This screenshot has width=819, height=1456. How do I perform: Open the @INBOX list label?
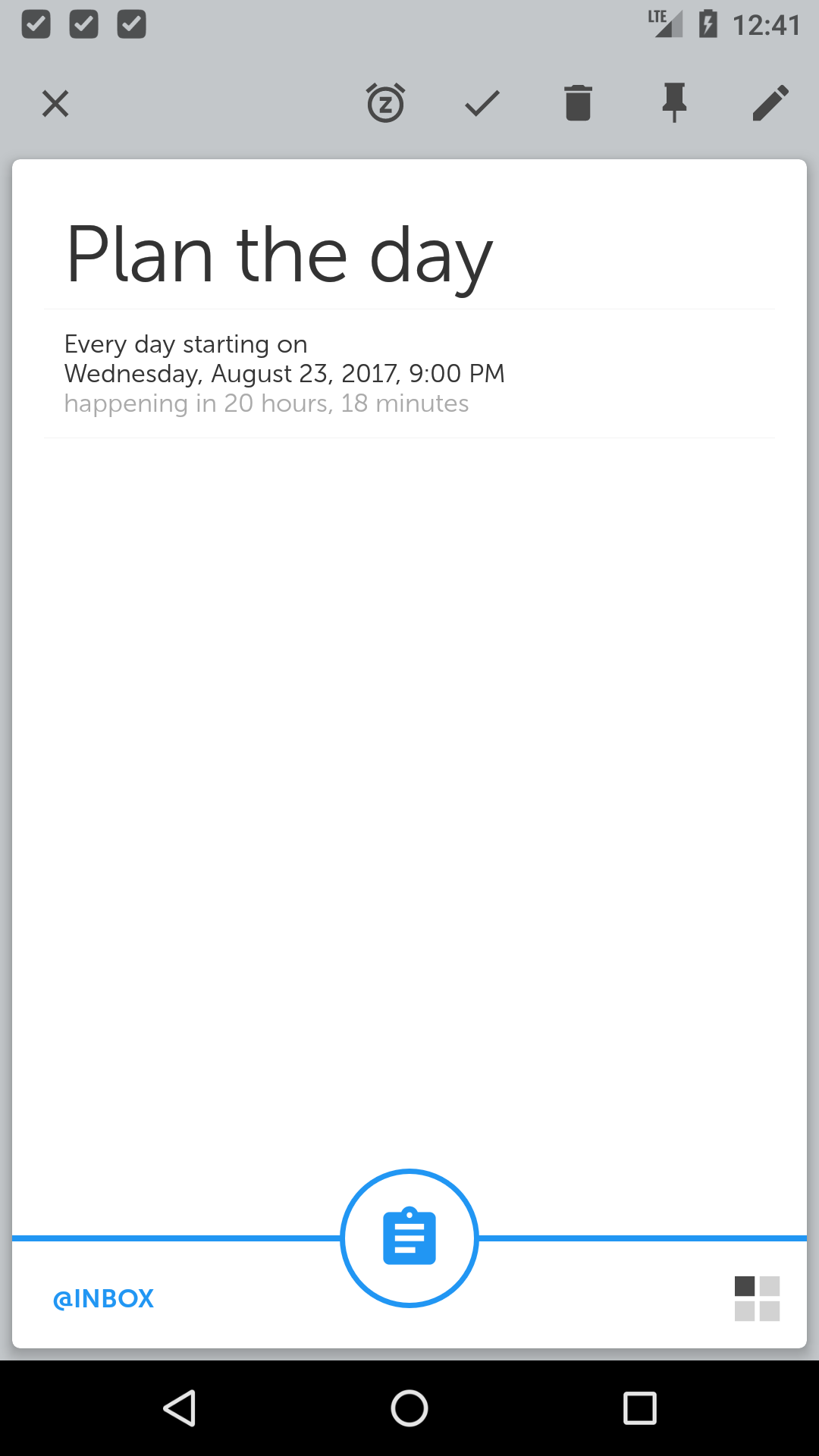click(x=103, y=1298)
